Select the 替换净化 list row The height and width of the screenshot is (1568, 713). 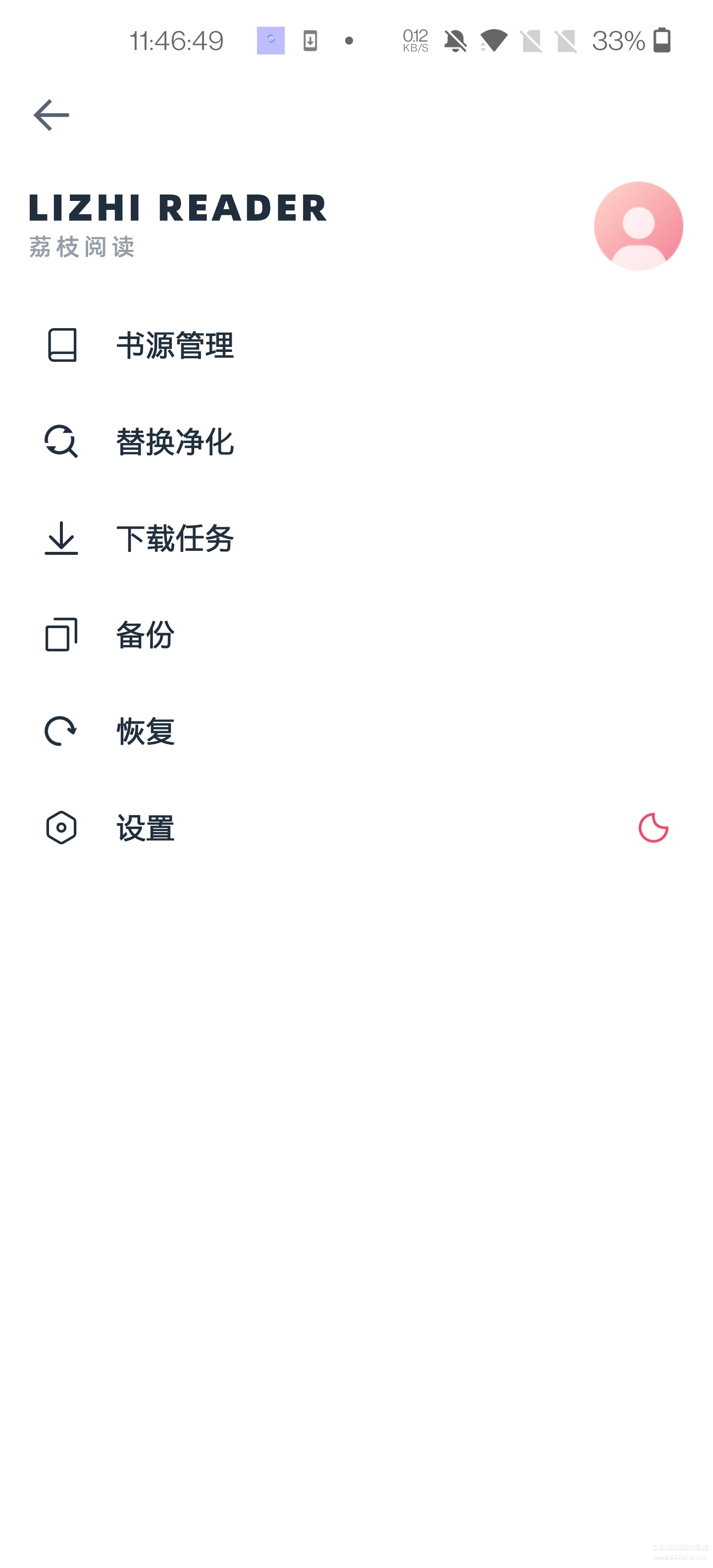[x=175, y=442]
